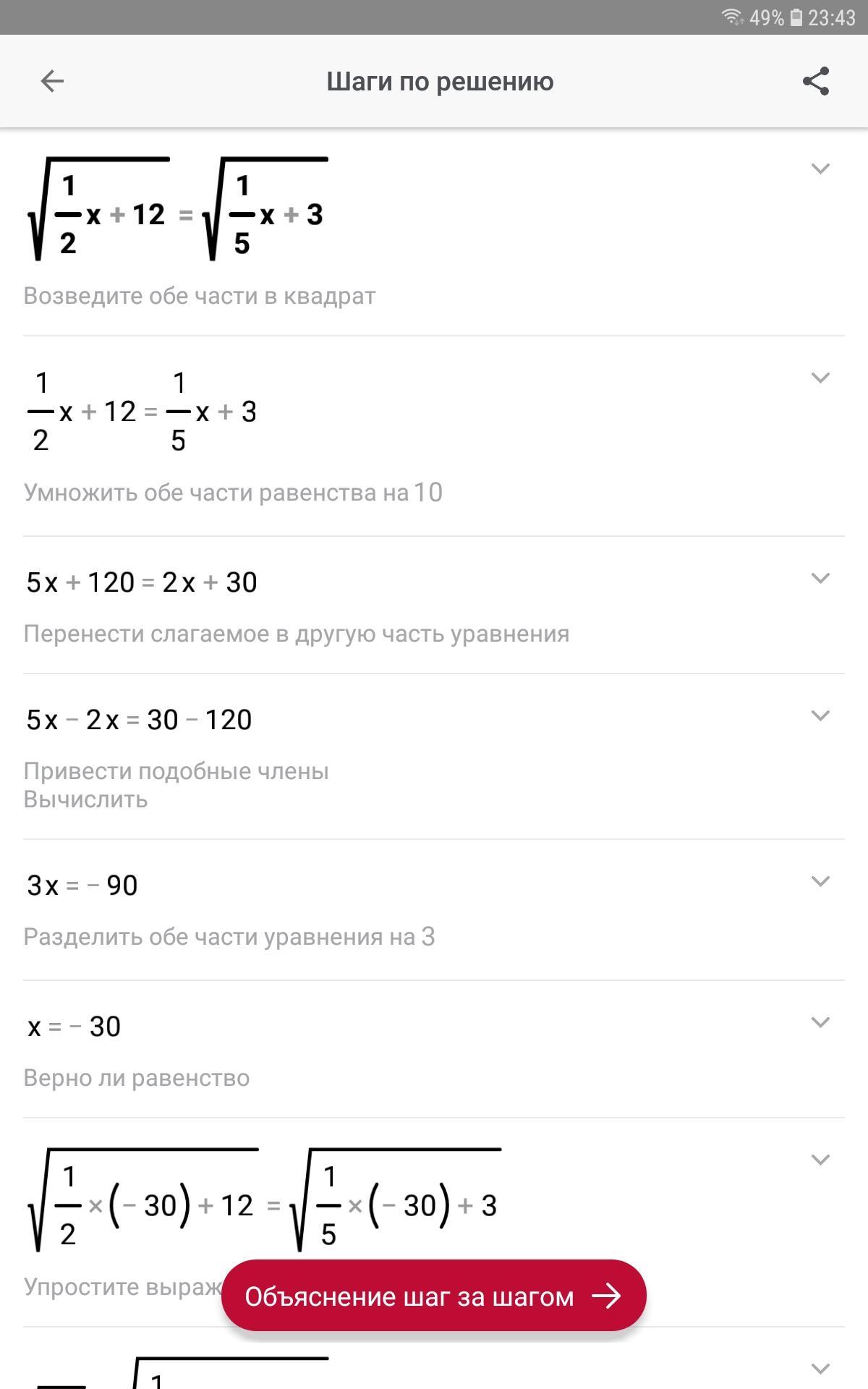Expand the "Перенести слагаемое" step chevron
The height and width of the screenshot is (1389, 868).
tap(820, 578)
